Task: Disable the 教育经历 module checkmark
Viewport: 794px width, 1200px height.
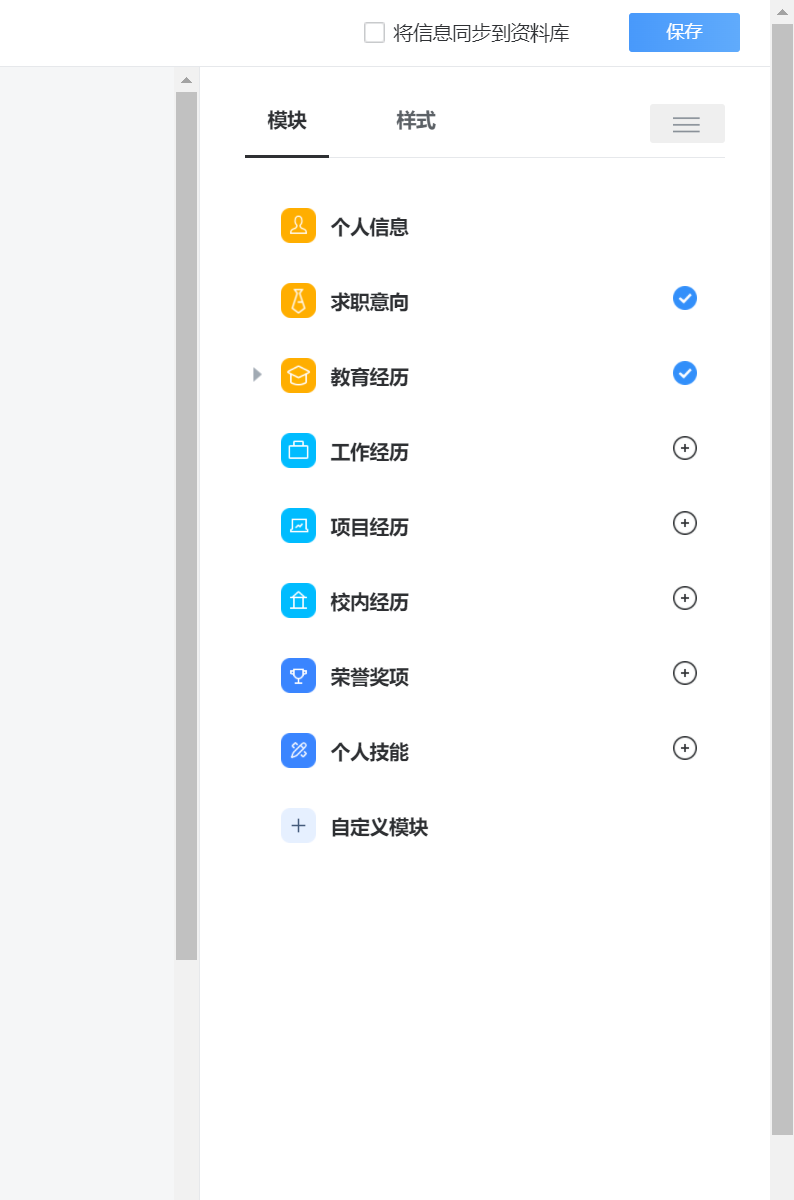Action: tap(684, 373)
